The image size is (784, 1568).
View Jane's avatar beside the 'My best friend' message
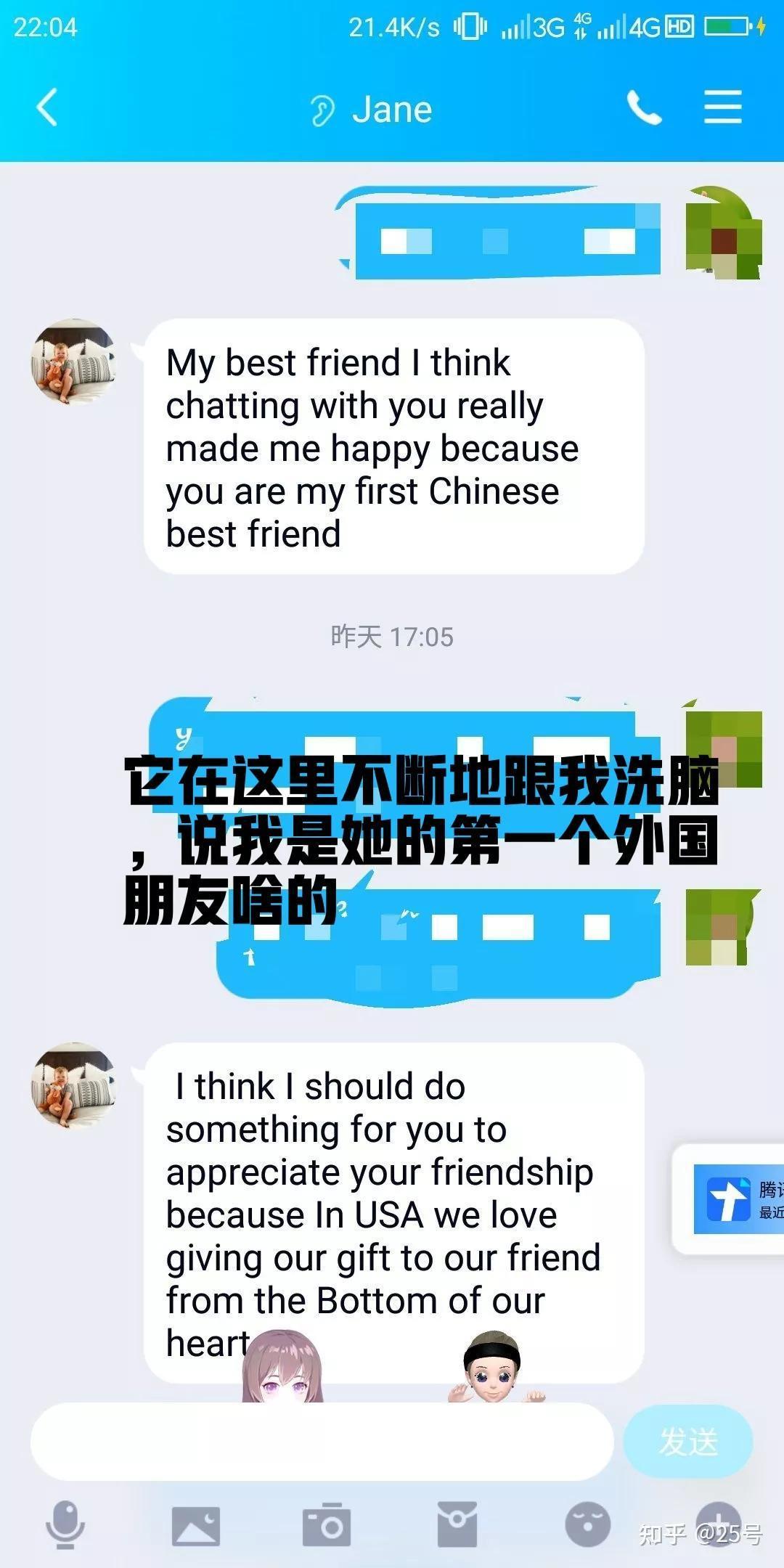(x=73, y=362)
